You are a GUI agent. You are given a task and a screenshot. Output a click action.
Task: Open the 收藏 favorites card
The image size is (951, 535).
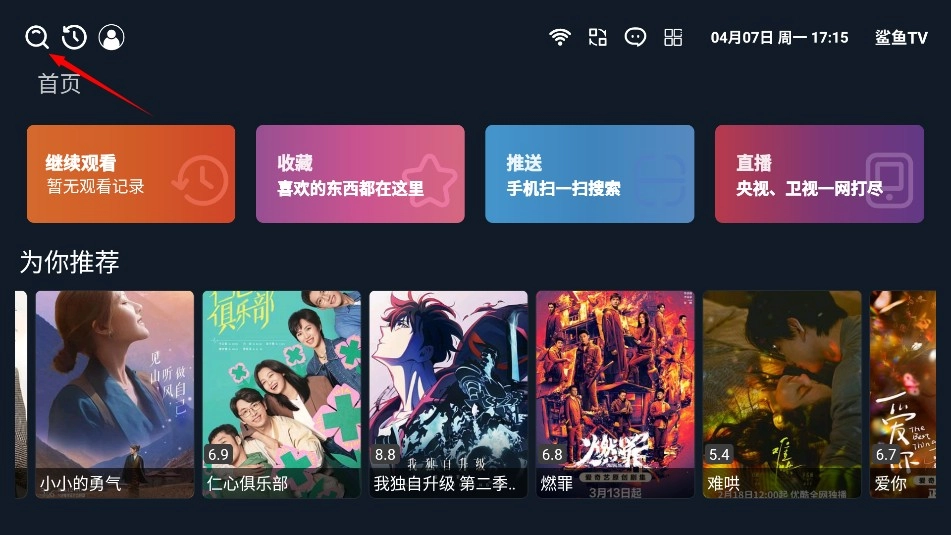[x=360, y=174]
